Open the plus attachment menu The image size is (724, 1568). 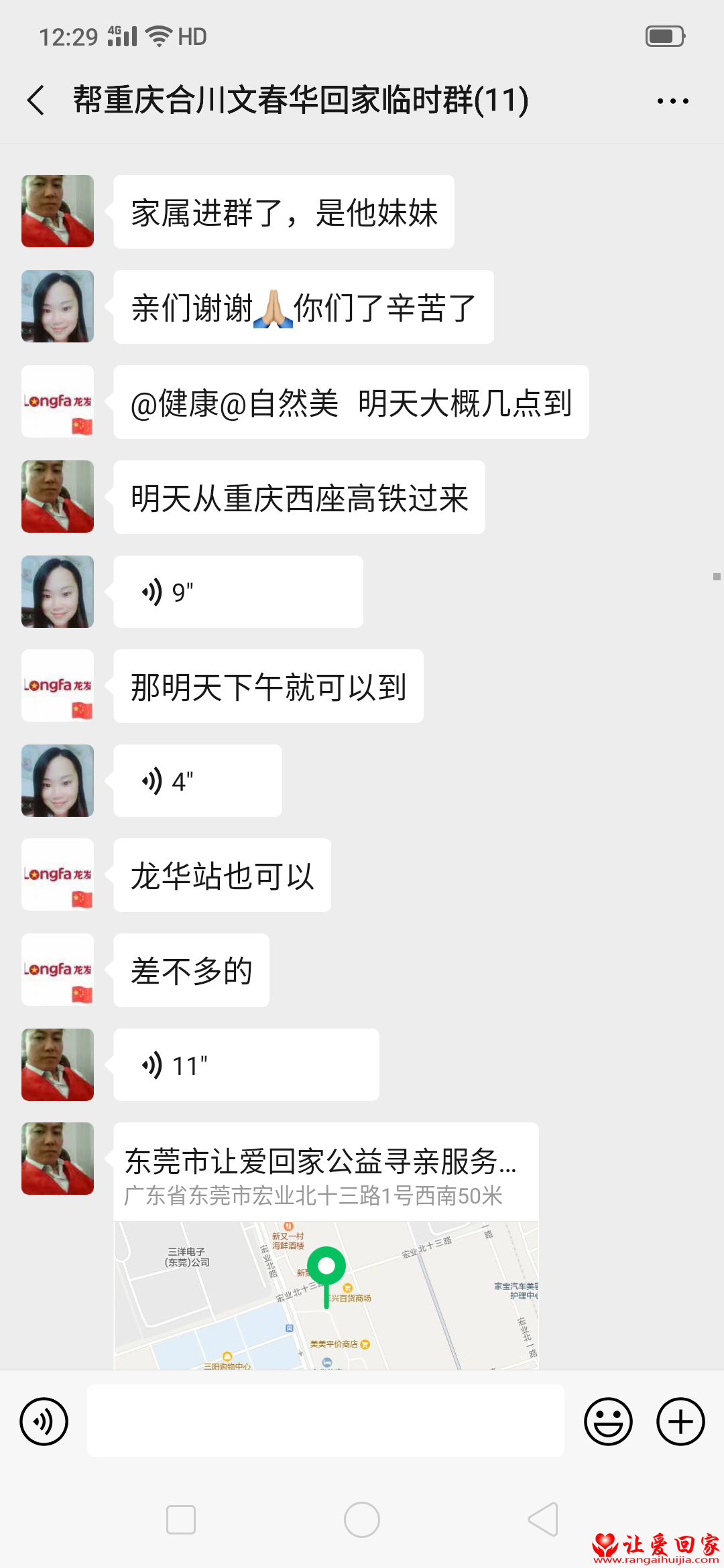(680, 1421)
